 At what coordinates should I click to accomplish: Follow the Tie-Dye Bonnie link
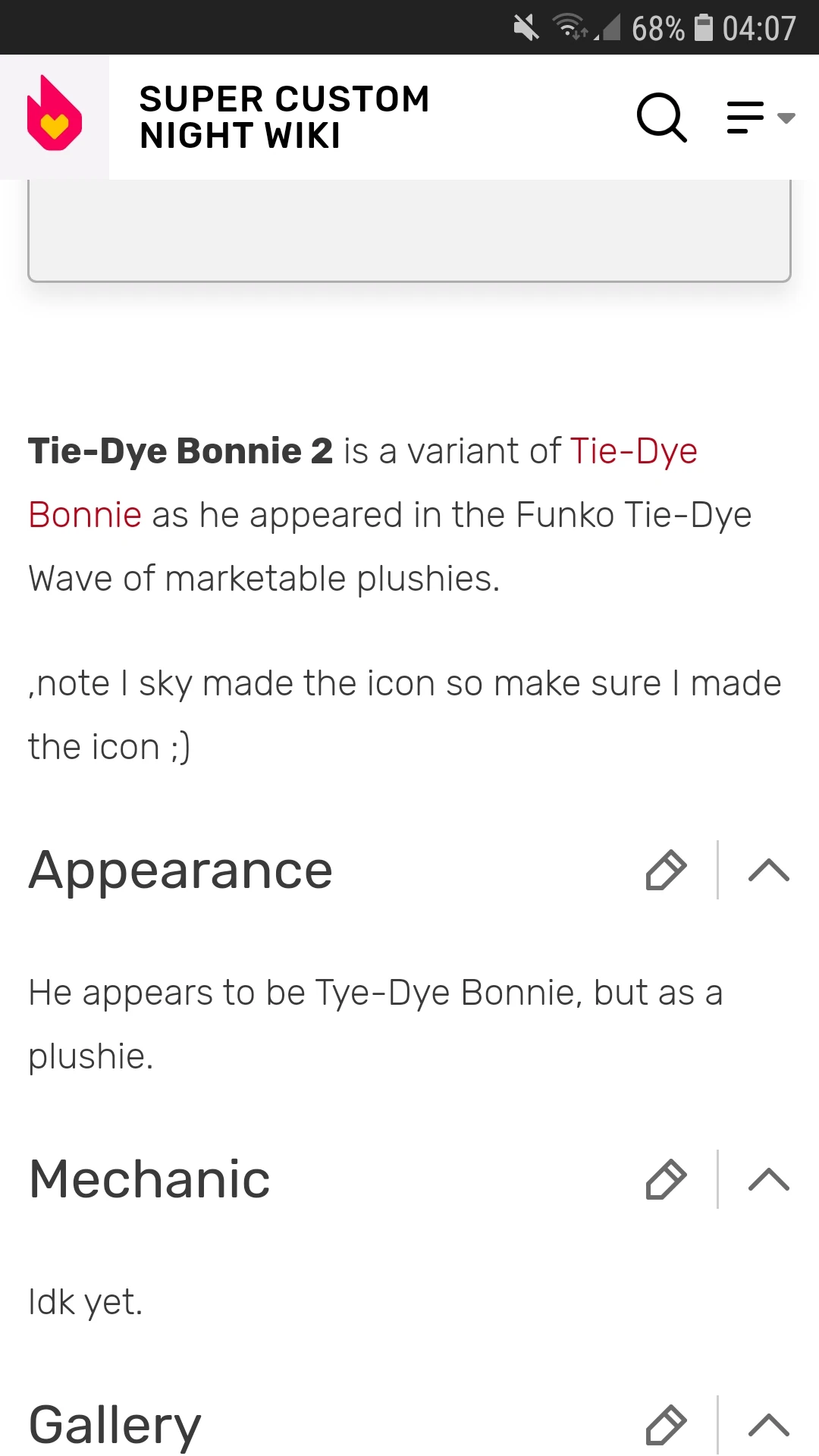pos(633,451)
